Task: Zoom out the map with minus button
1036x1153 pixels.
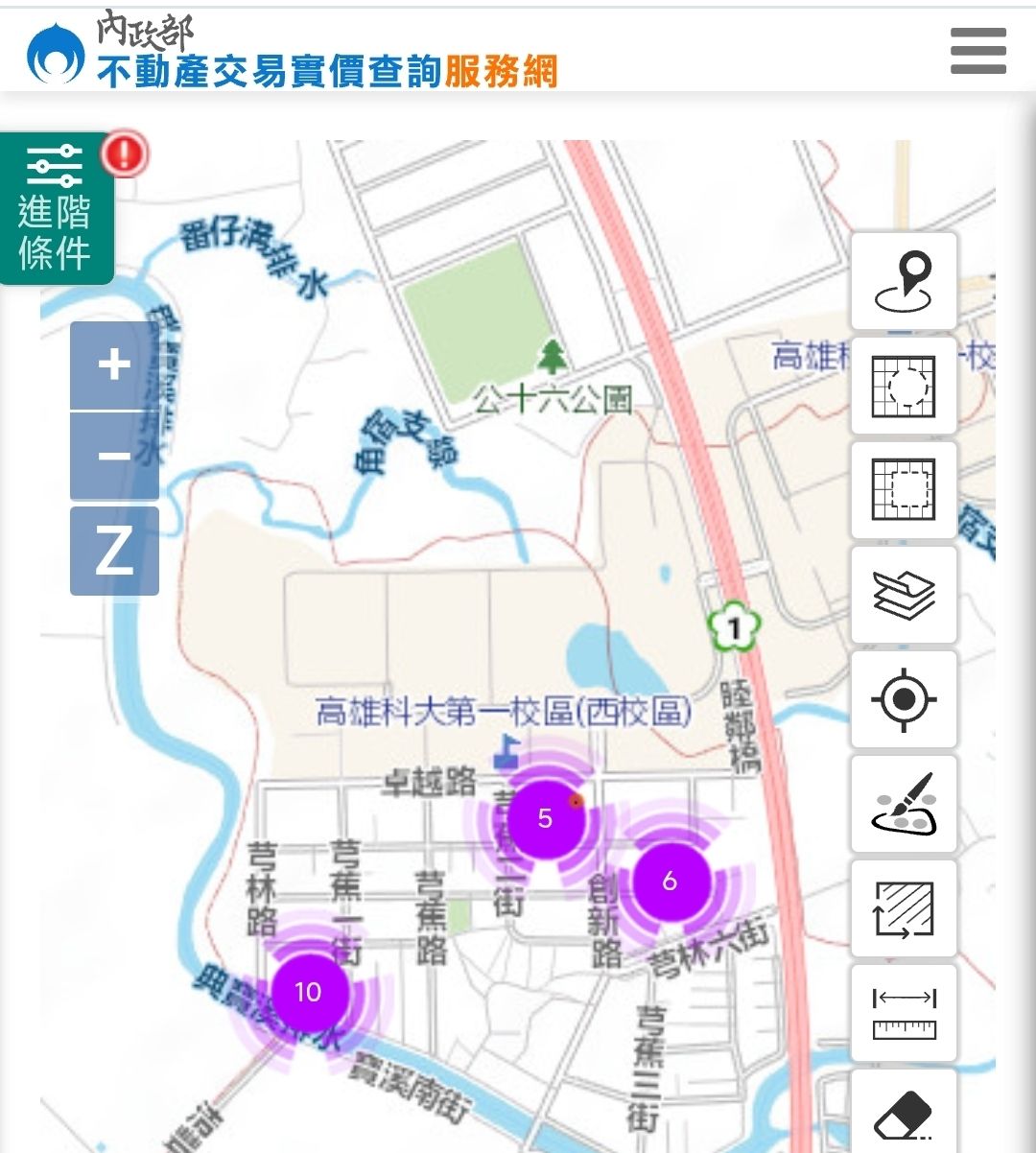Action: click(x=114, y=457)
